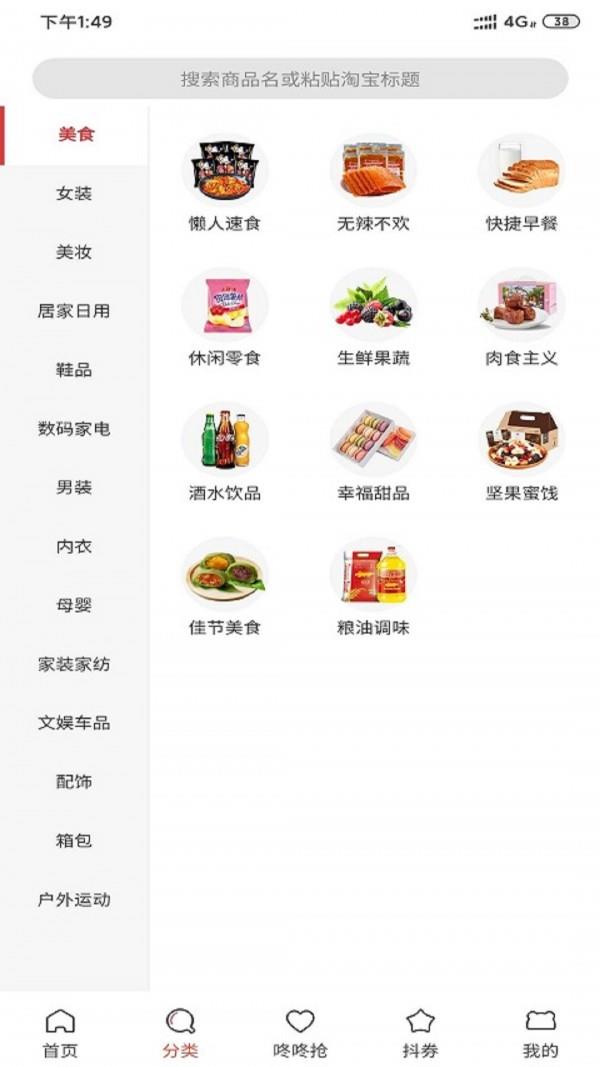
Task: Open the 懒人速食 subcategory tile
Action: 225,184
